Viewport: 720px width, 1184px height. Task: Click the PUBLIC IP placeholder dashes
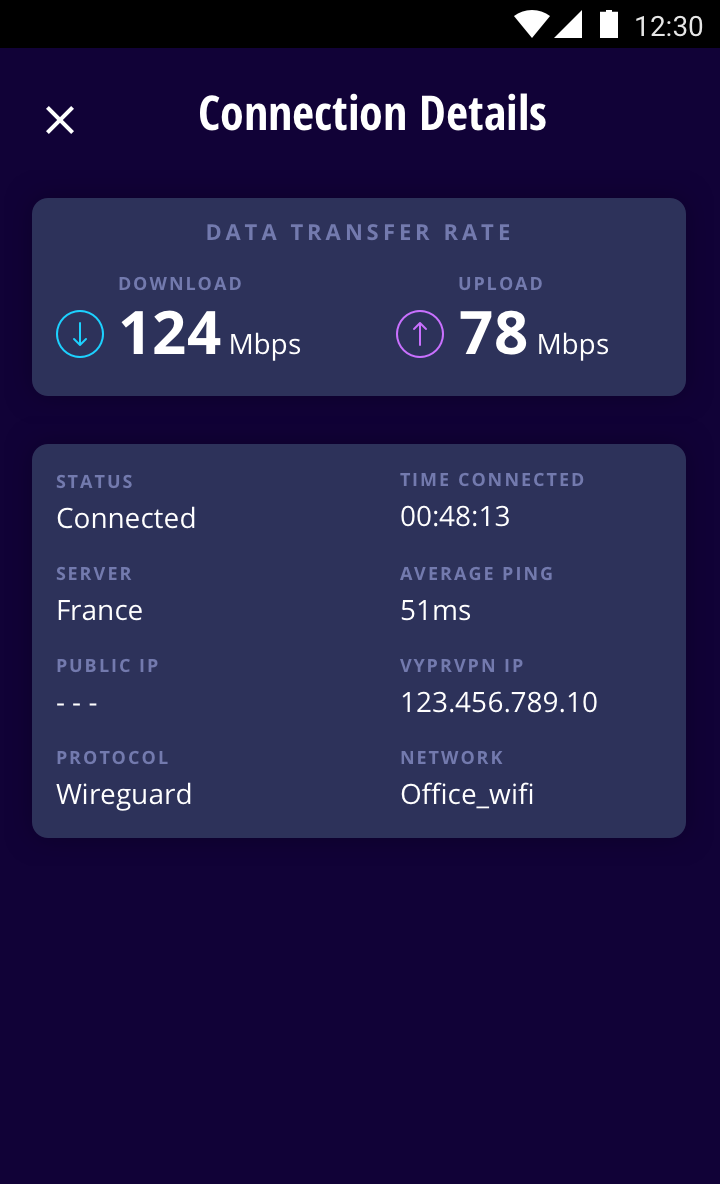(77, 702)
